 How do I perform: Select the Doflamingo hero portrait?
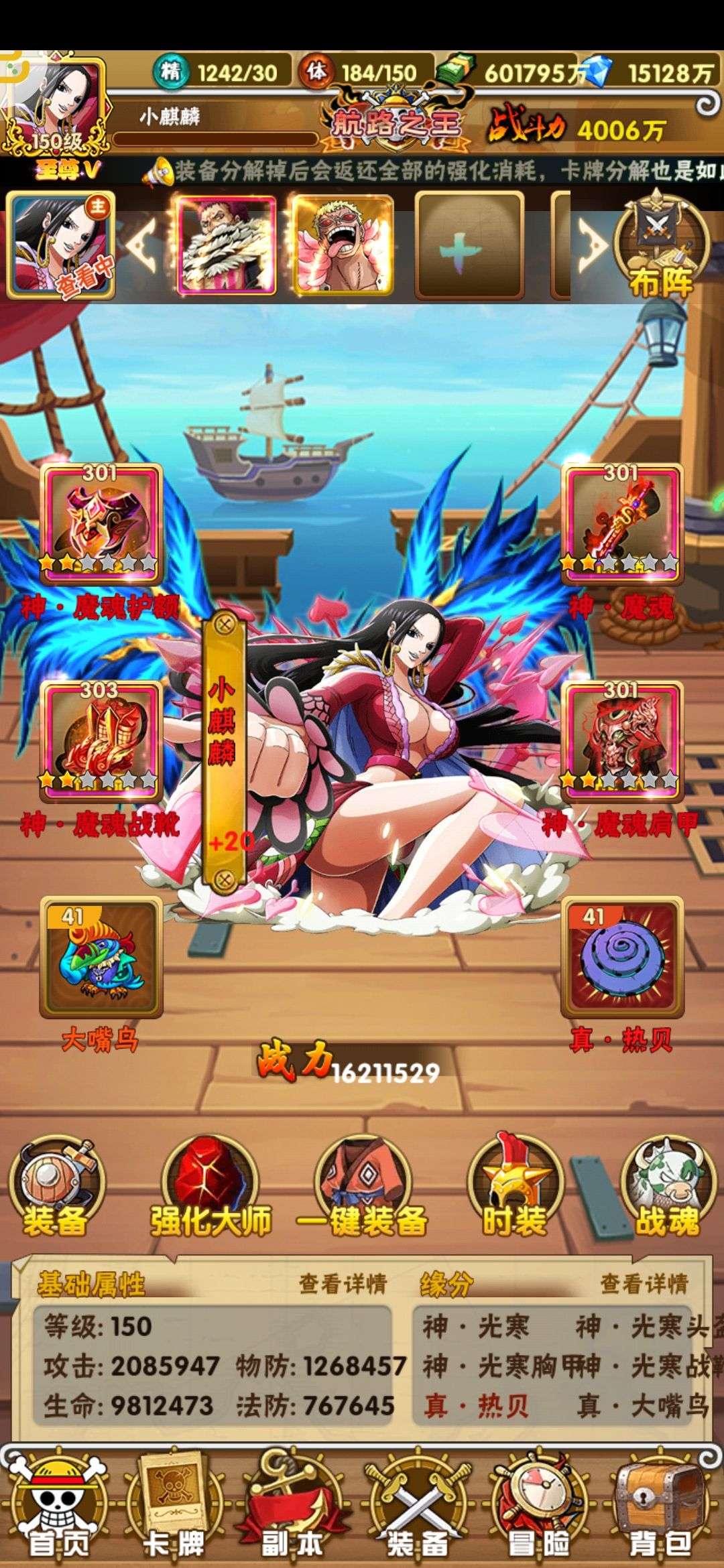point(343,245)
